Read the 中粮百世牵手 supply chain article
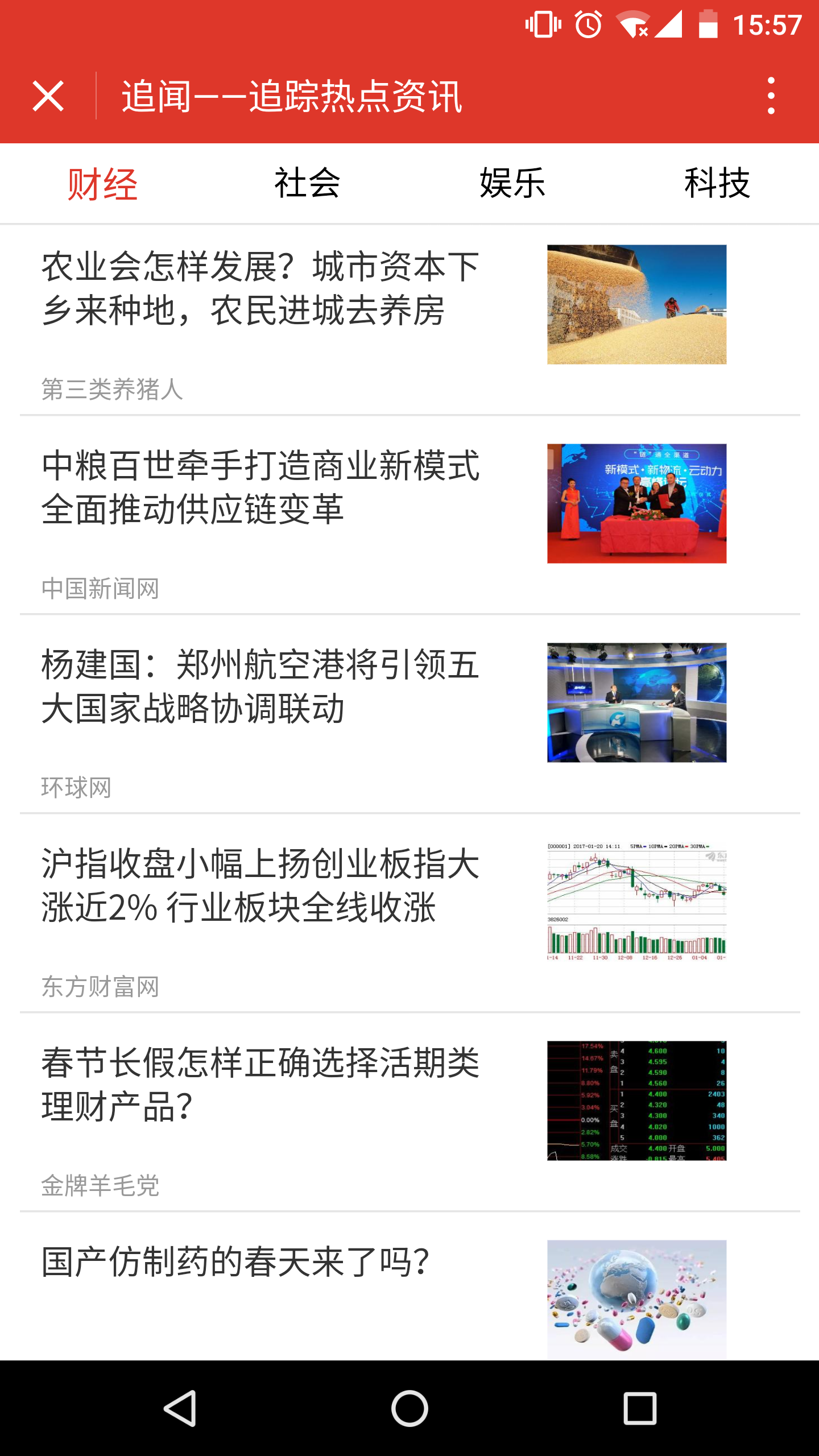Image resolution: width=819 pixels, height=1456 pixels. (x=260, y=488)
